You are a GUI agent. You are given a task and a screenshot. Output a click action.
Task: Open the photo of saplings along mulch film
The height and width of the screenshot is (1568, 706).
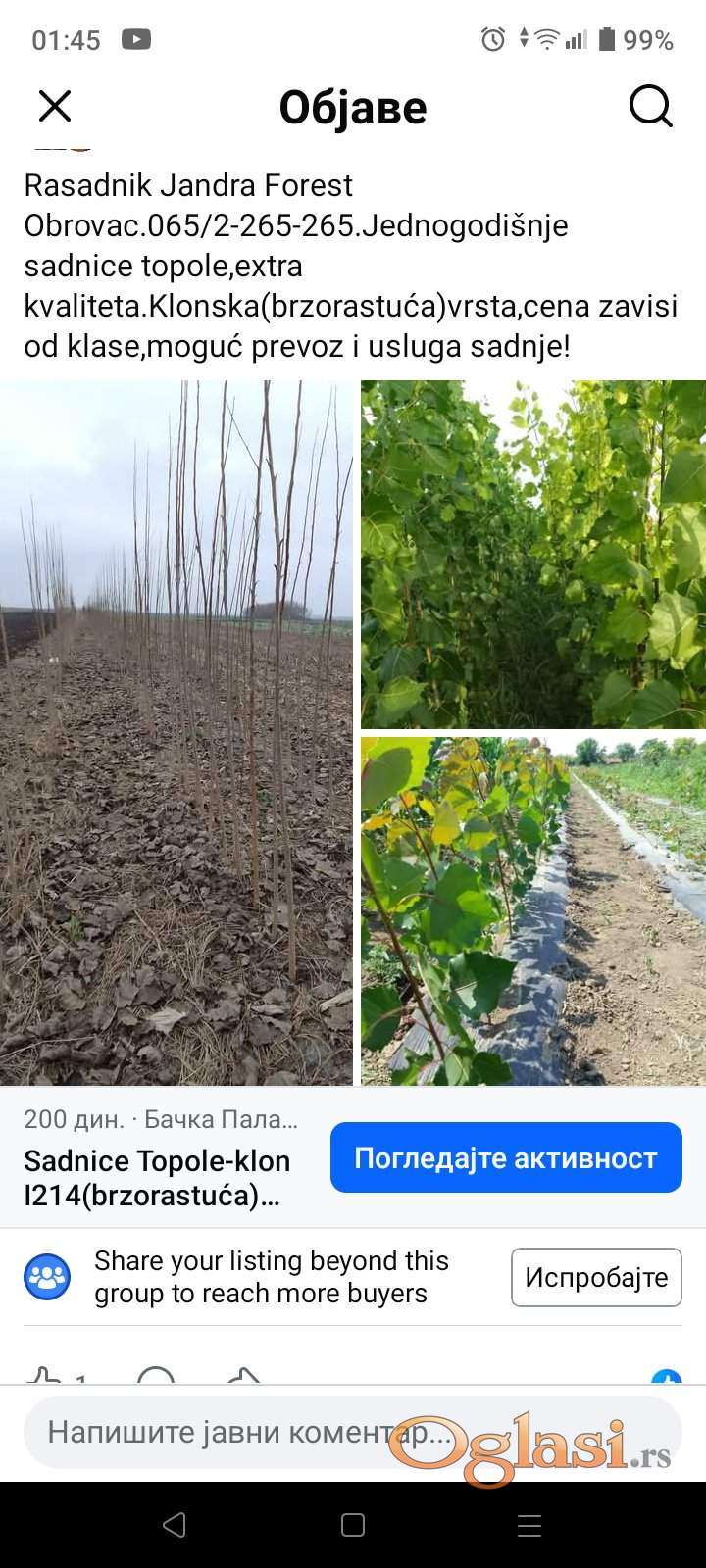tap(533, 911)
